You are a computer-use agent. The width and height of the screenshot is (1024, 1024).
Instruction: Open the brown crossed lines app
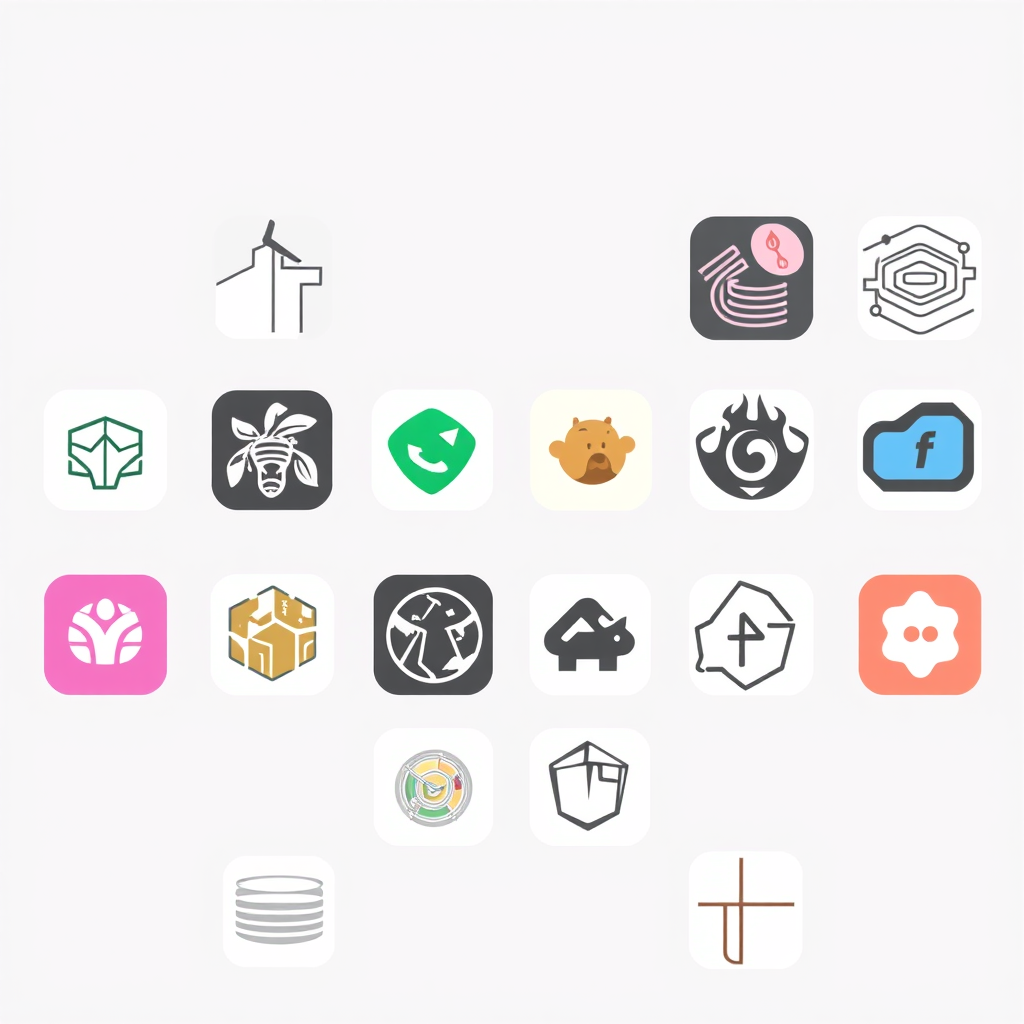click(x=746, y=910)
